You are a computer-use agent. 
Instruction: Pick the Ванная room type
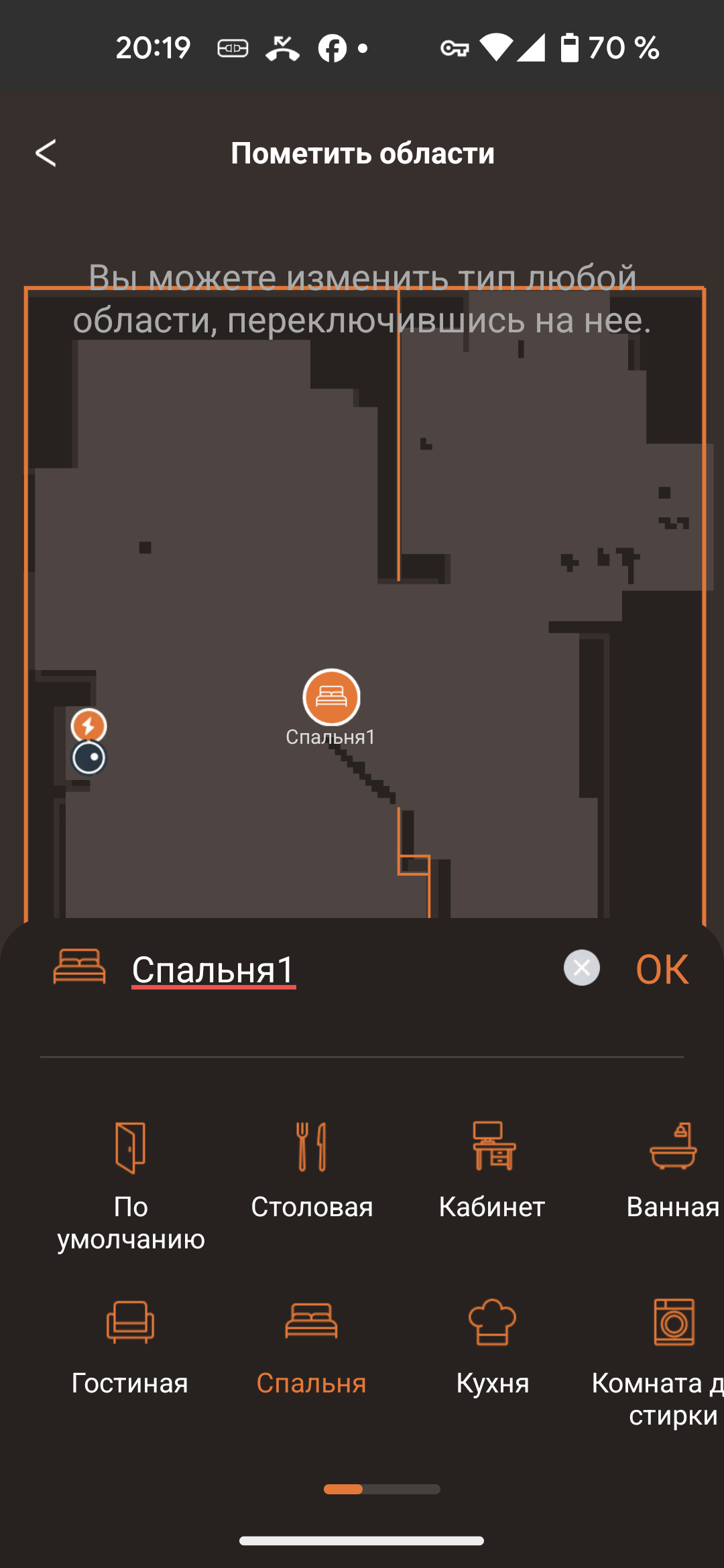(672, 1169)
